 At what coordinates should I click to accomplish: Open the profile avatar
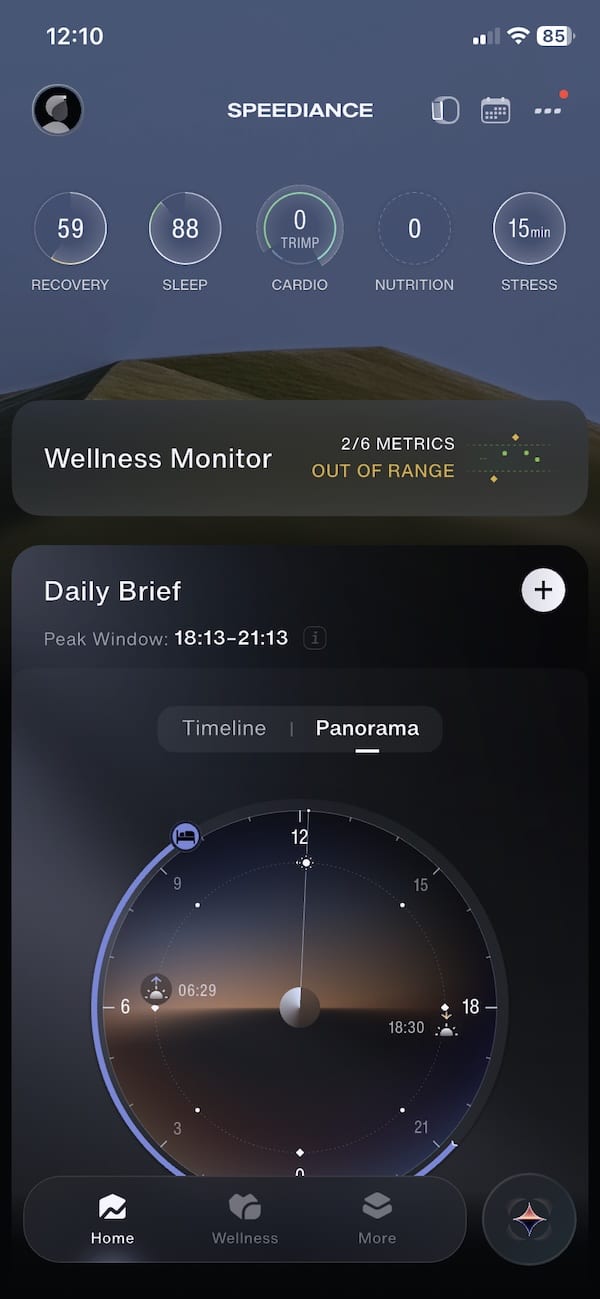tap(58, 110)
